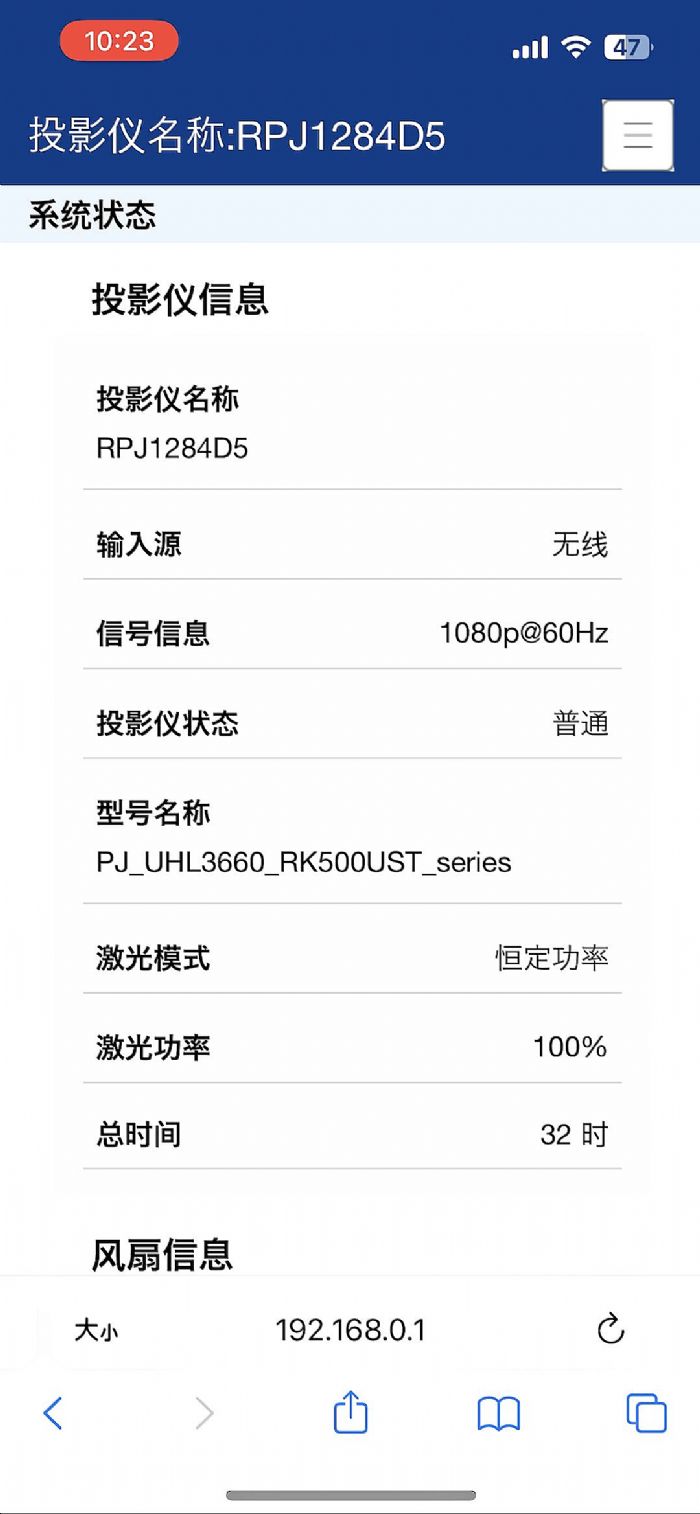700x1514 pixels.
Task: Open the bookmarks
Action: coord(499,1414)
